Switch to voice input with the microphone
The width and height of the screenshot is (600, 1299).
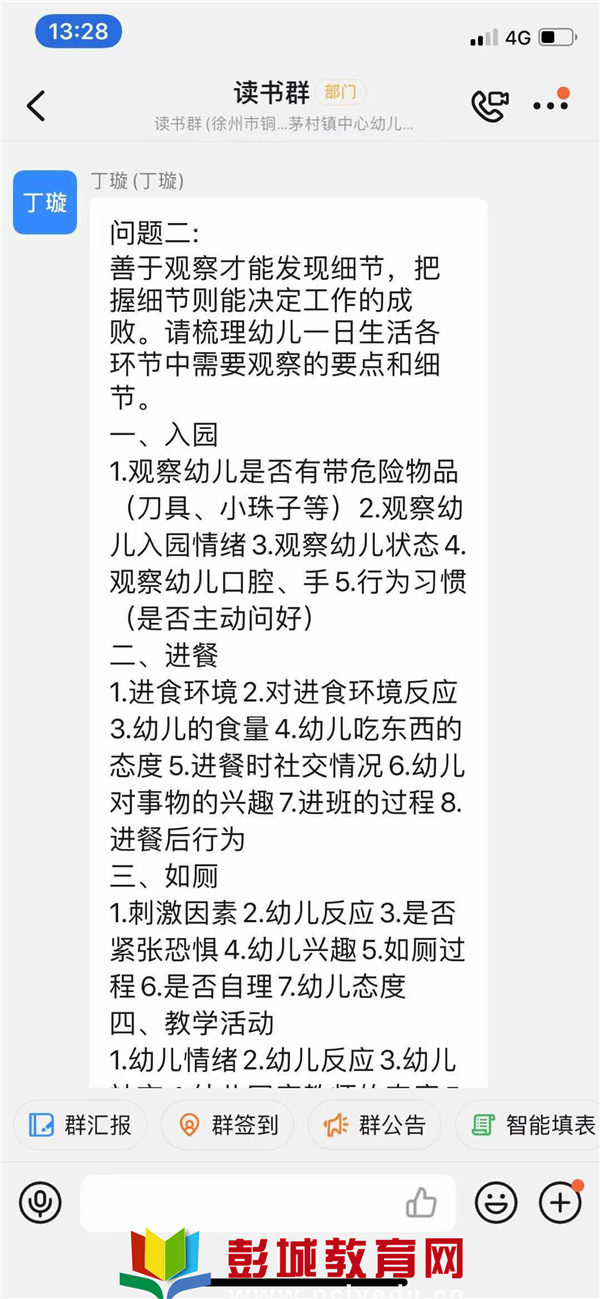pos(40,1202)
